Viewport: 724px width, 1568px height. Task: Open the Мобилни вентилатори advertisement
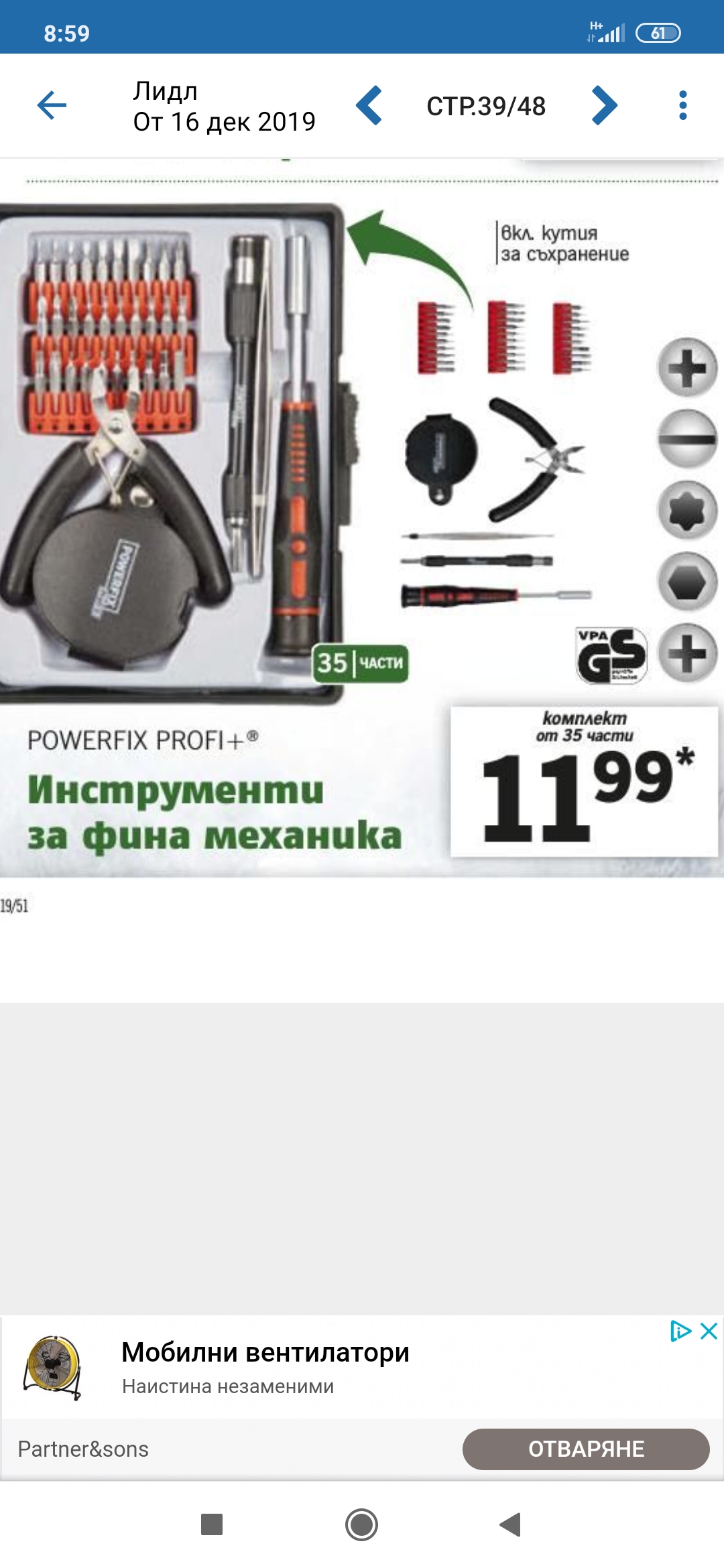tap(265, 1353)
